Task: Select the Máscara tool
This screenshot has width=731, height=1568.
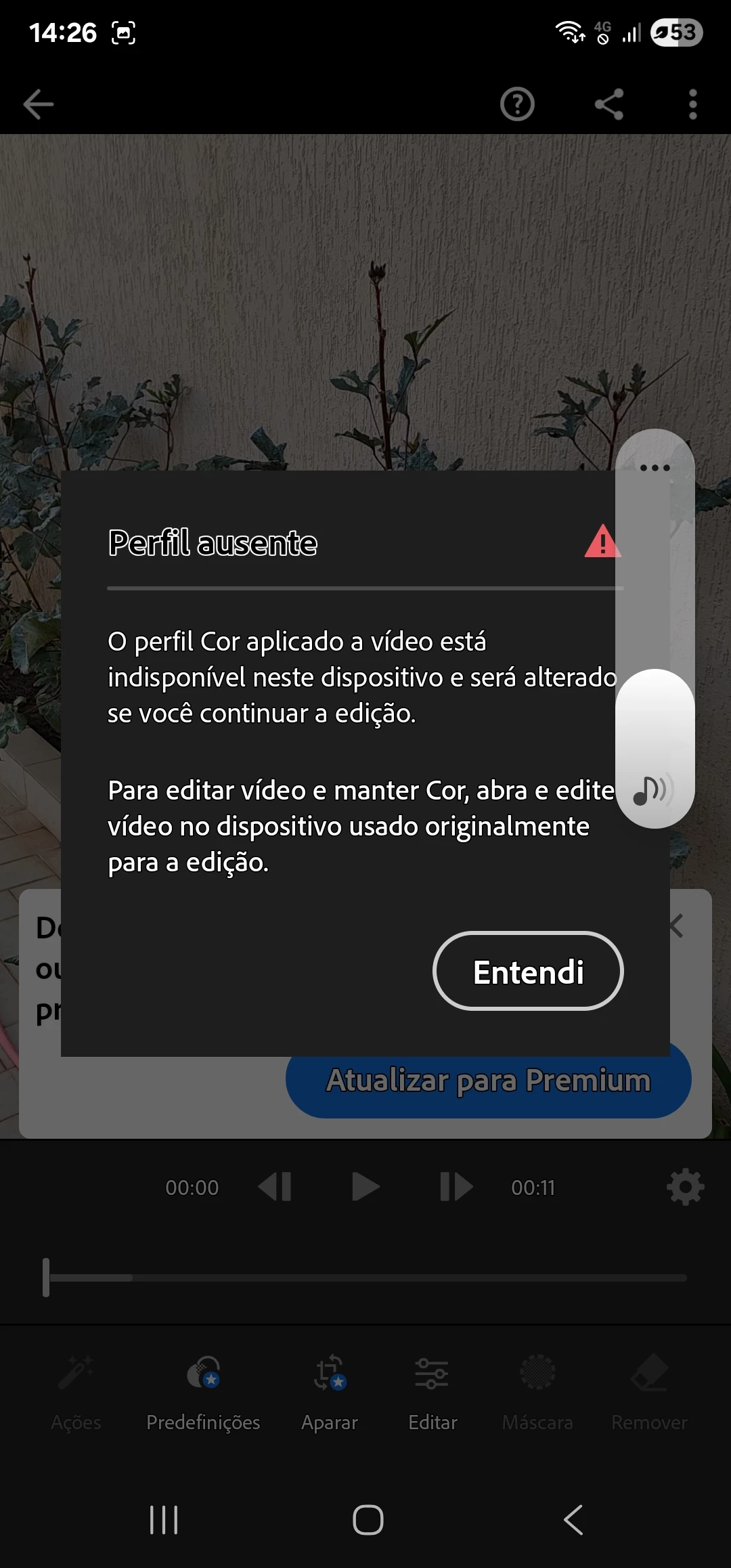Action: [x=537, y=1391]
